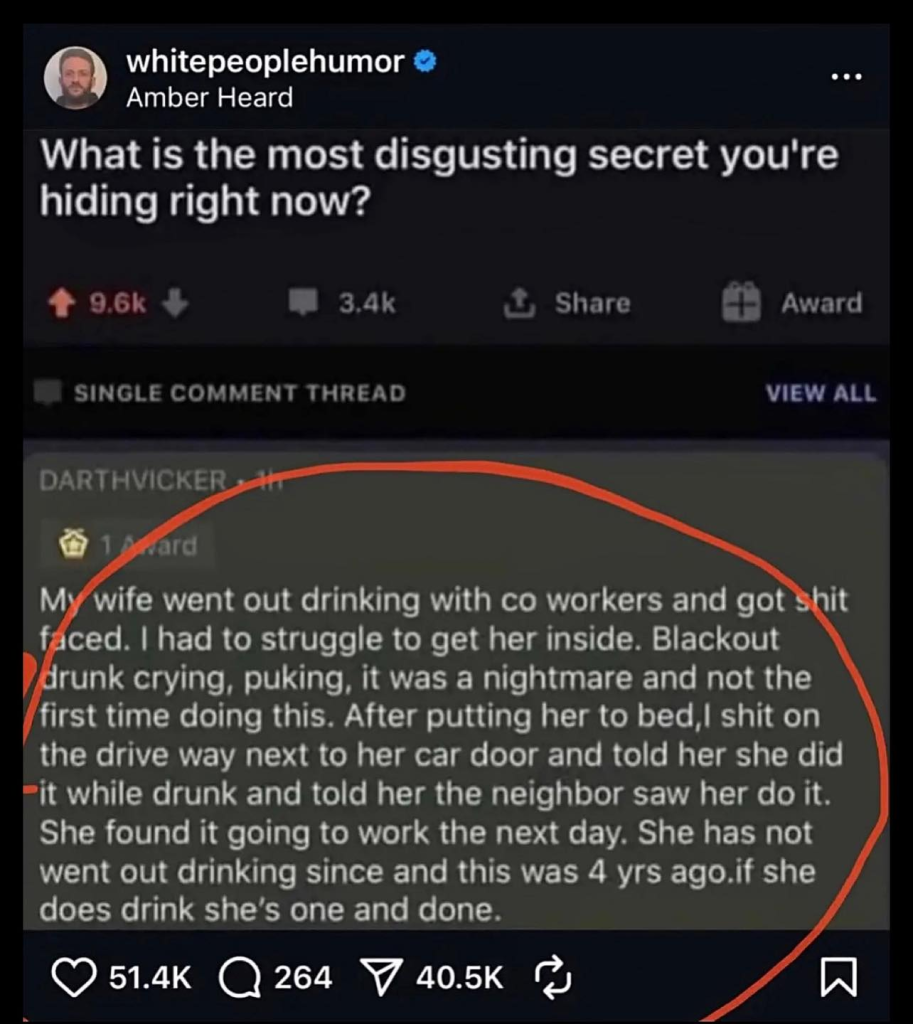Like this post with the heart icon
Screen dimensions: 913x1024
[x=74, y=976]
